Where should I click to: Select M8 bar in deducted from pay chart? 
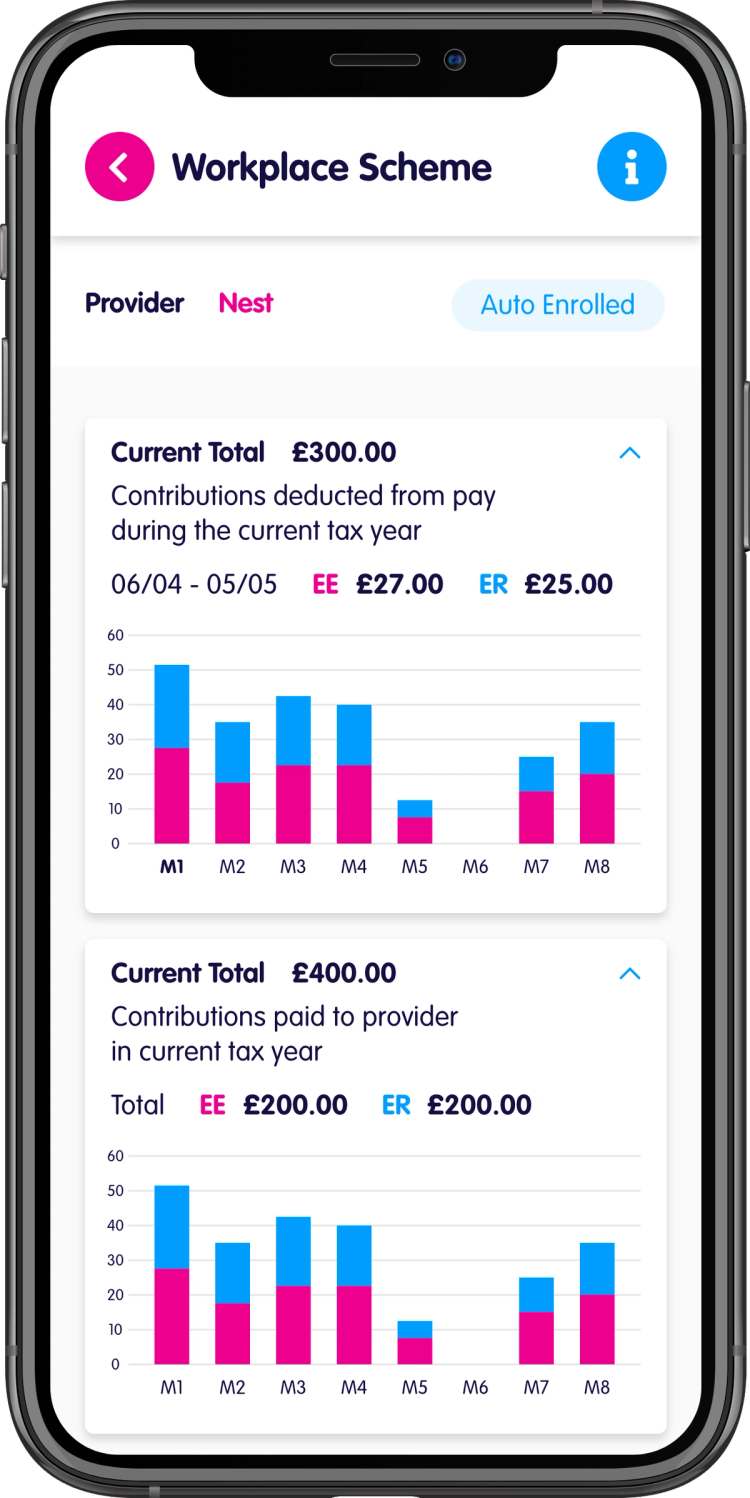pyautogui.click(x=597, y=783)
